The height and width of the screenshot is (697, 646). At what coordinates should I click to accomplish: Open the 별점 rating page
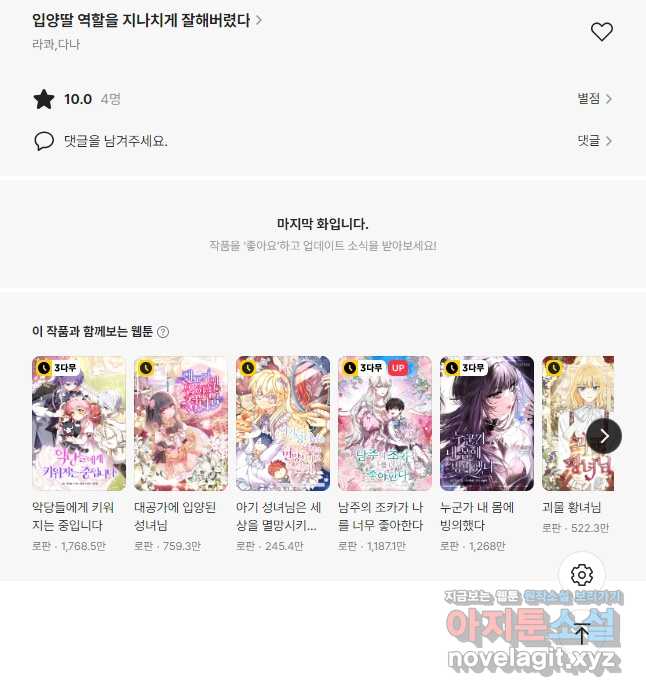[594, 99]
